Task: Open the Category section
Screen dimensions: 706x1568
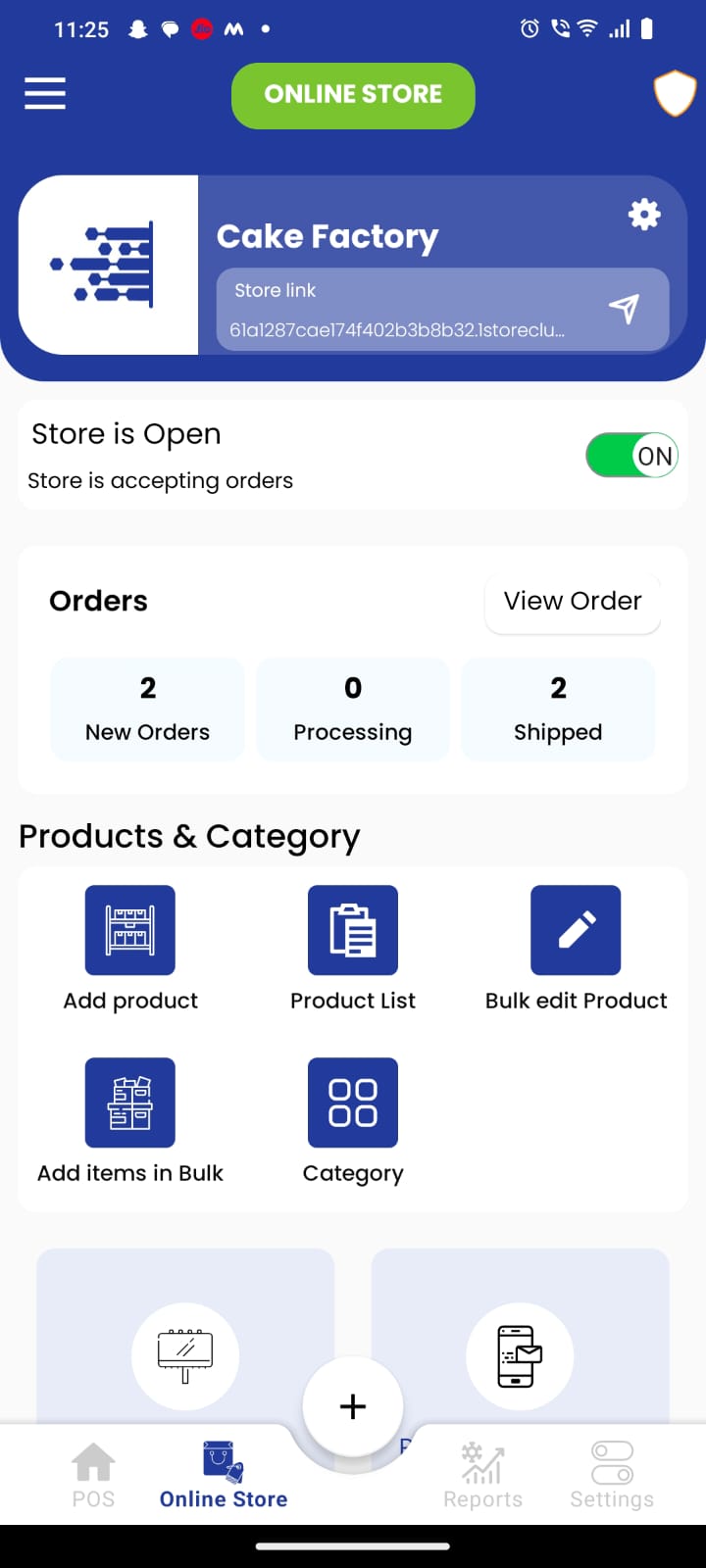Action: click(x=353, y=1121)
